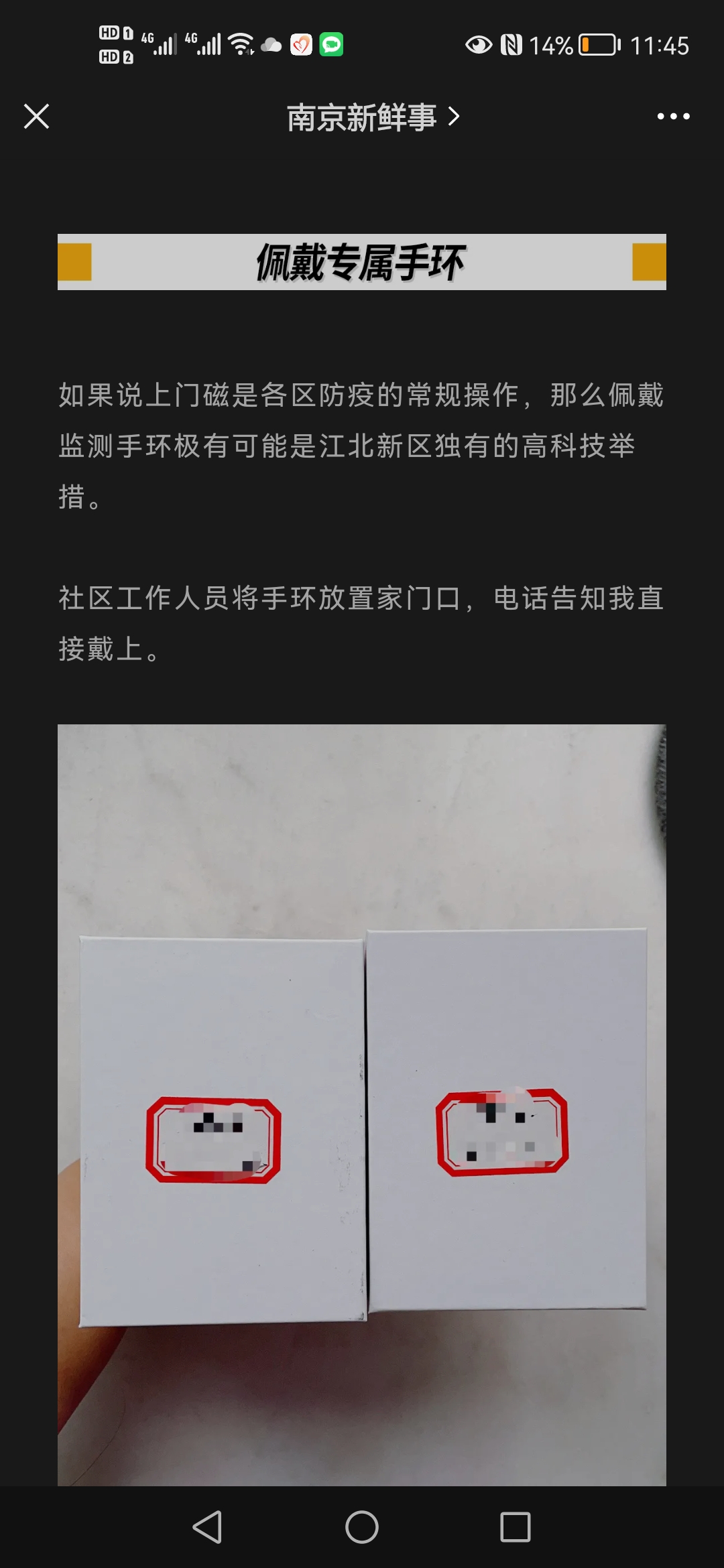Viewport: 724px width, 1568px height.
Task: Go back using system navigation
Action: [207, 1528]
